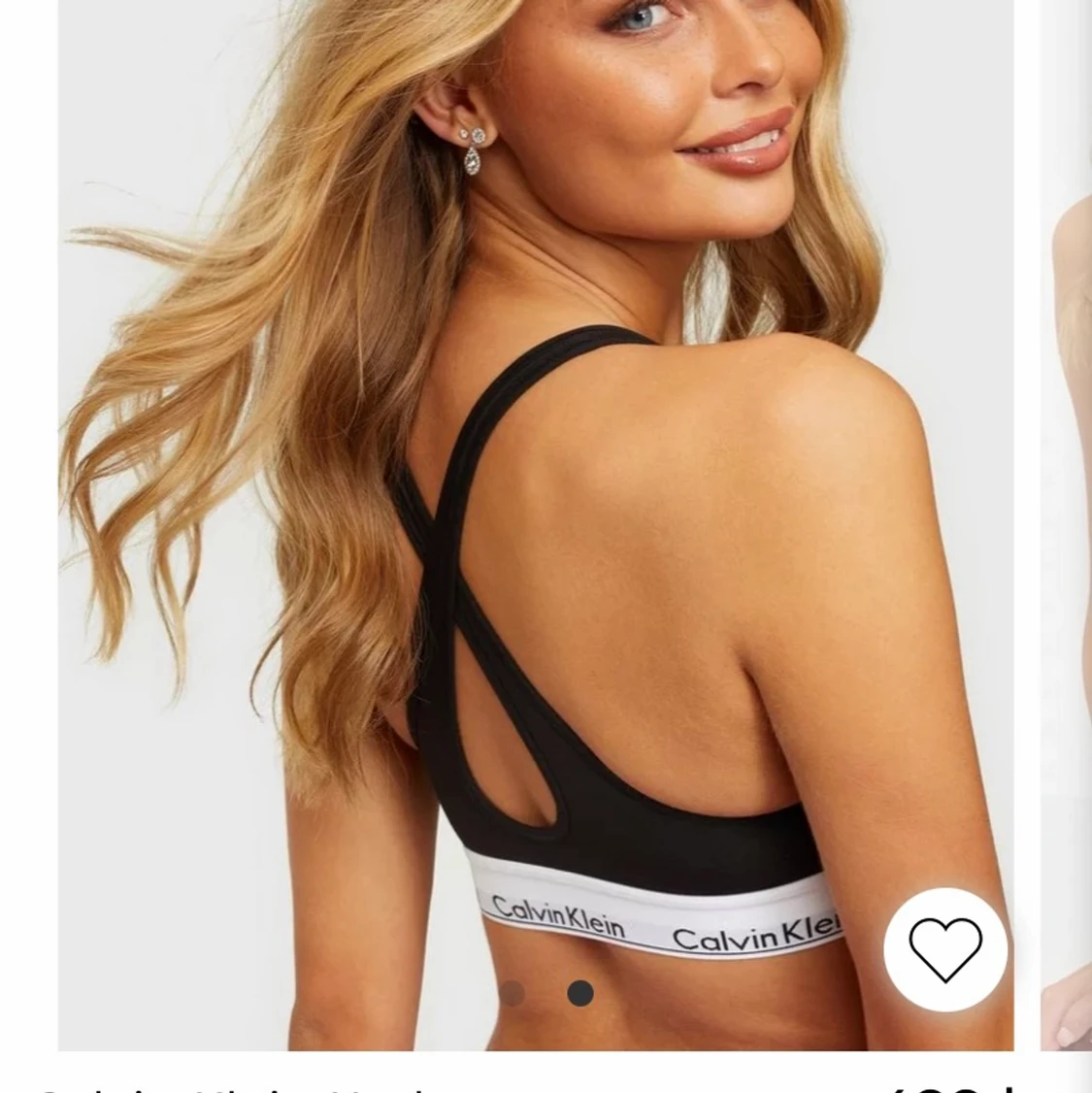Advance the image carousel to the next slide

579,992
